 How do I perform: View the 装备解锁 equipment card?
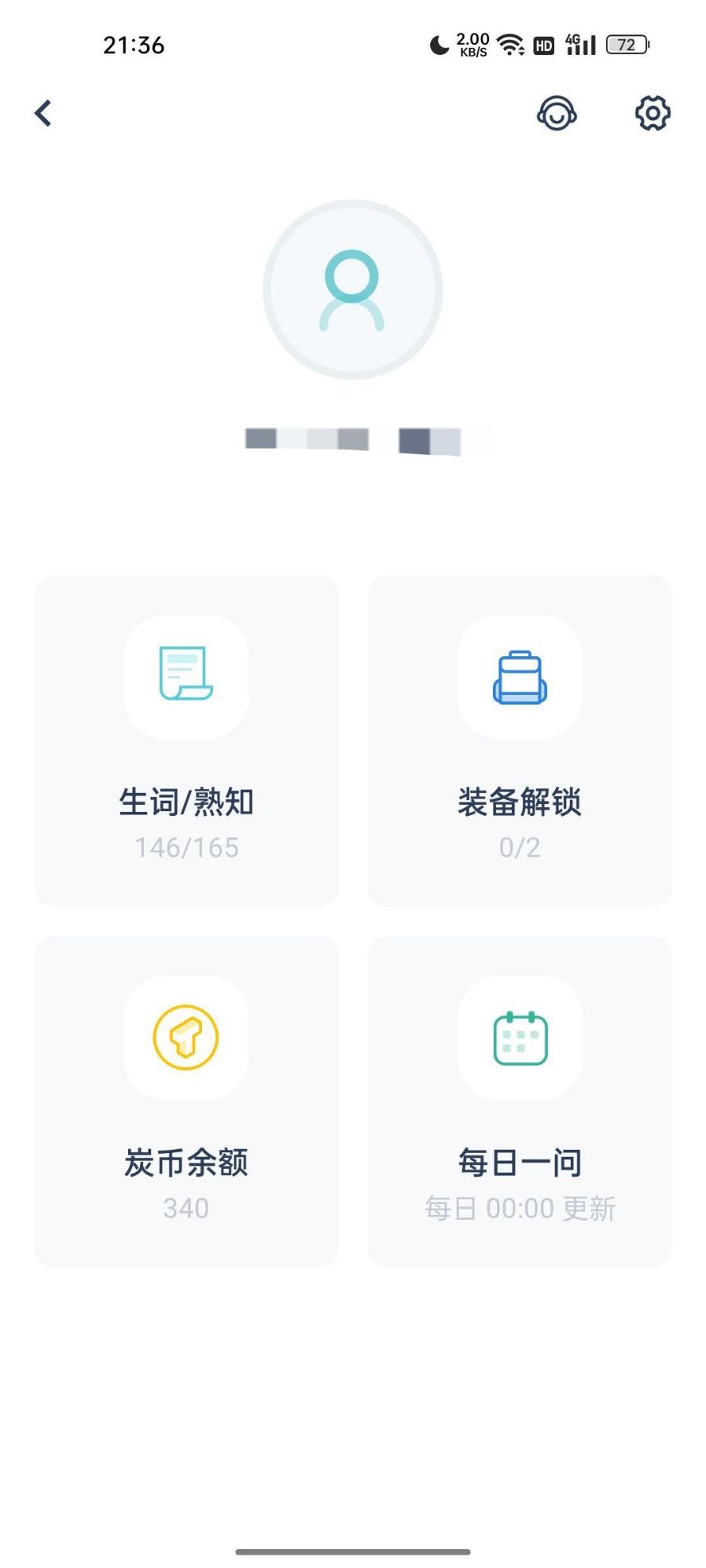(520, 740)
